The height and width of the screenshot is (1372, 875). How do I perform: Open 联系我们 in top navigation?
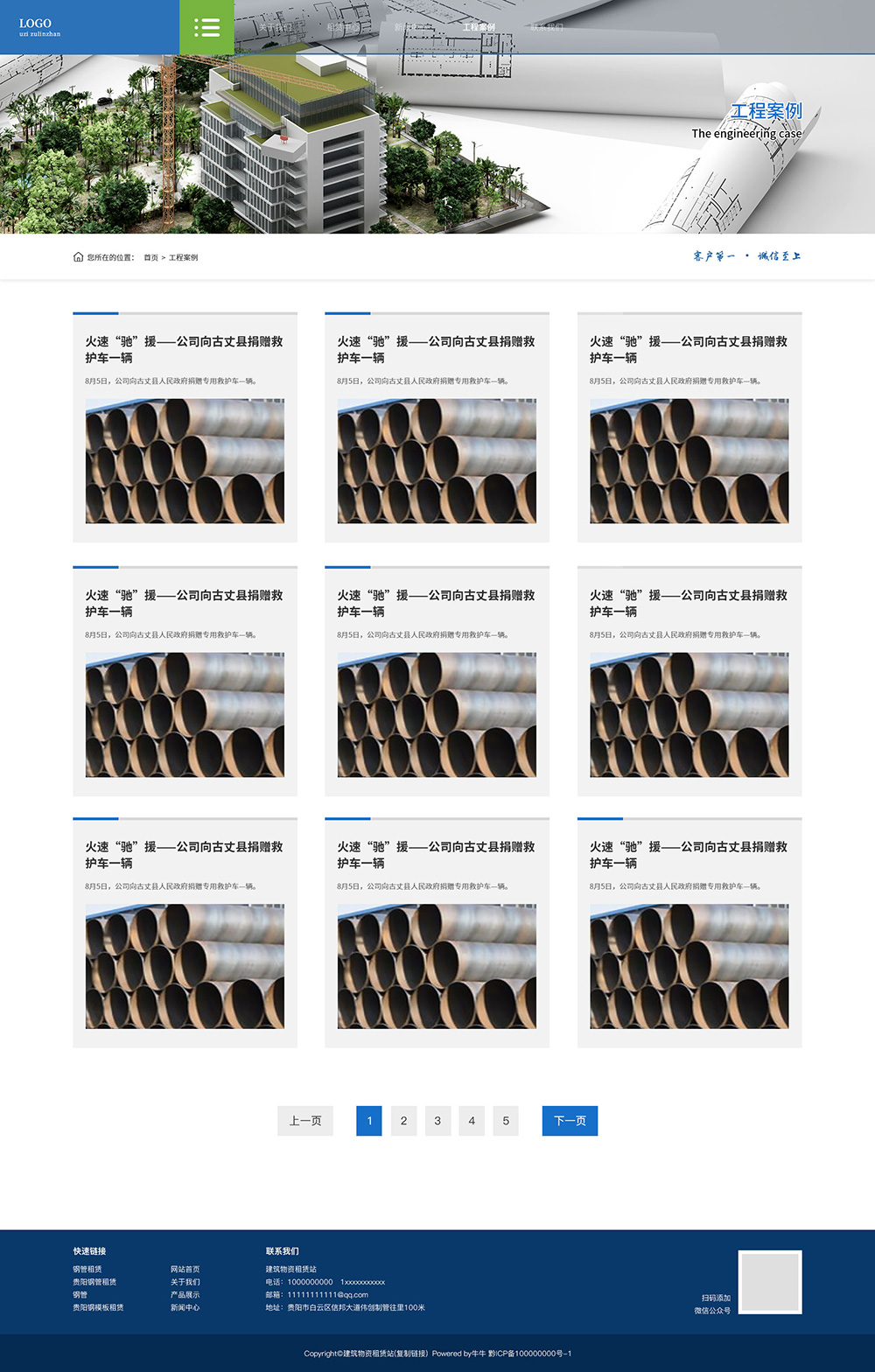(x=546, y=27)
